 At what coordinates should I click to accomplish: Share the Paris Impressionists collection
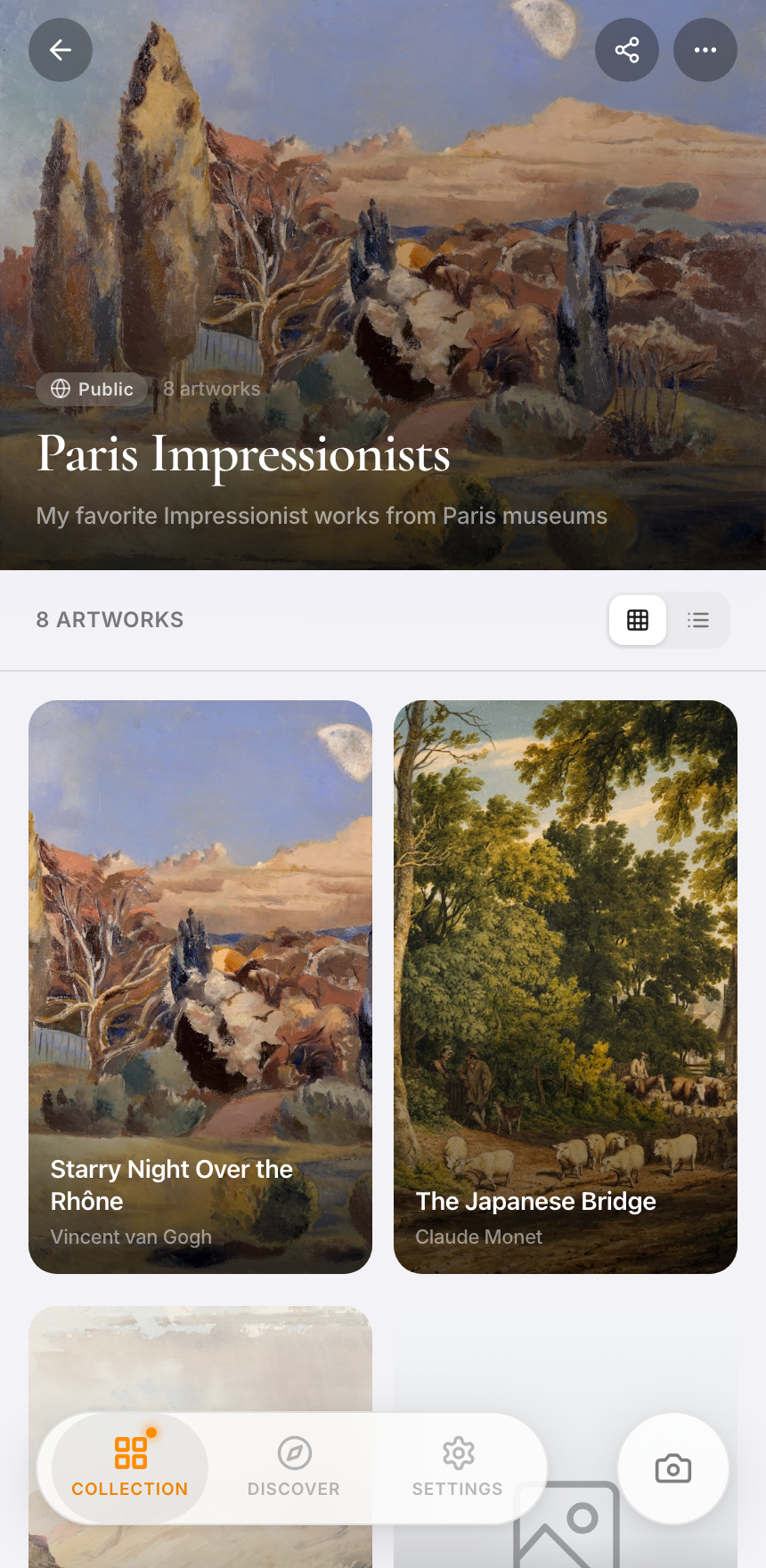click(x=627, y=50)
